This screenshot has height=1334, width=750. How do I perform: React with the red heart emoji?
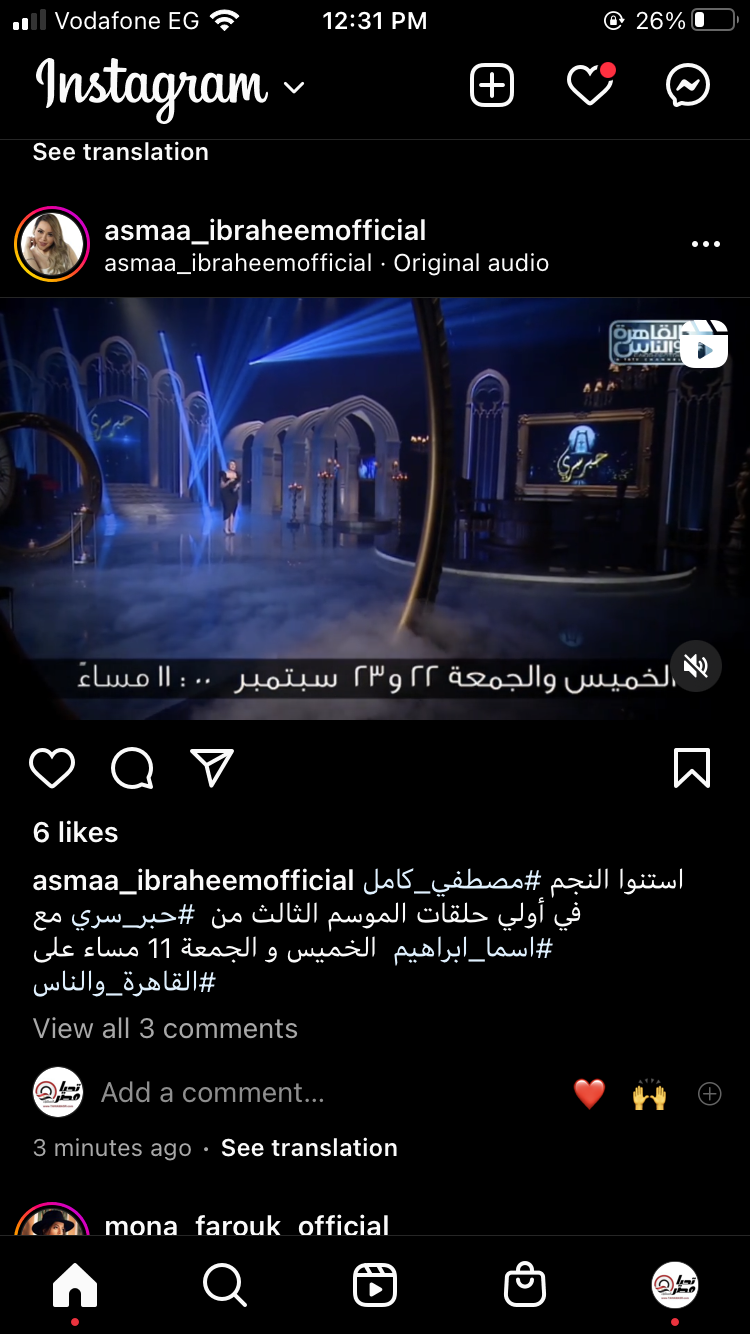click(x=590, y=1094)
